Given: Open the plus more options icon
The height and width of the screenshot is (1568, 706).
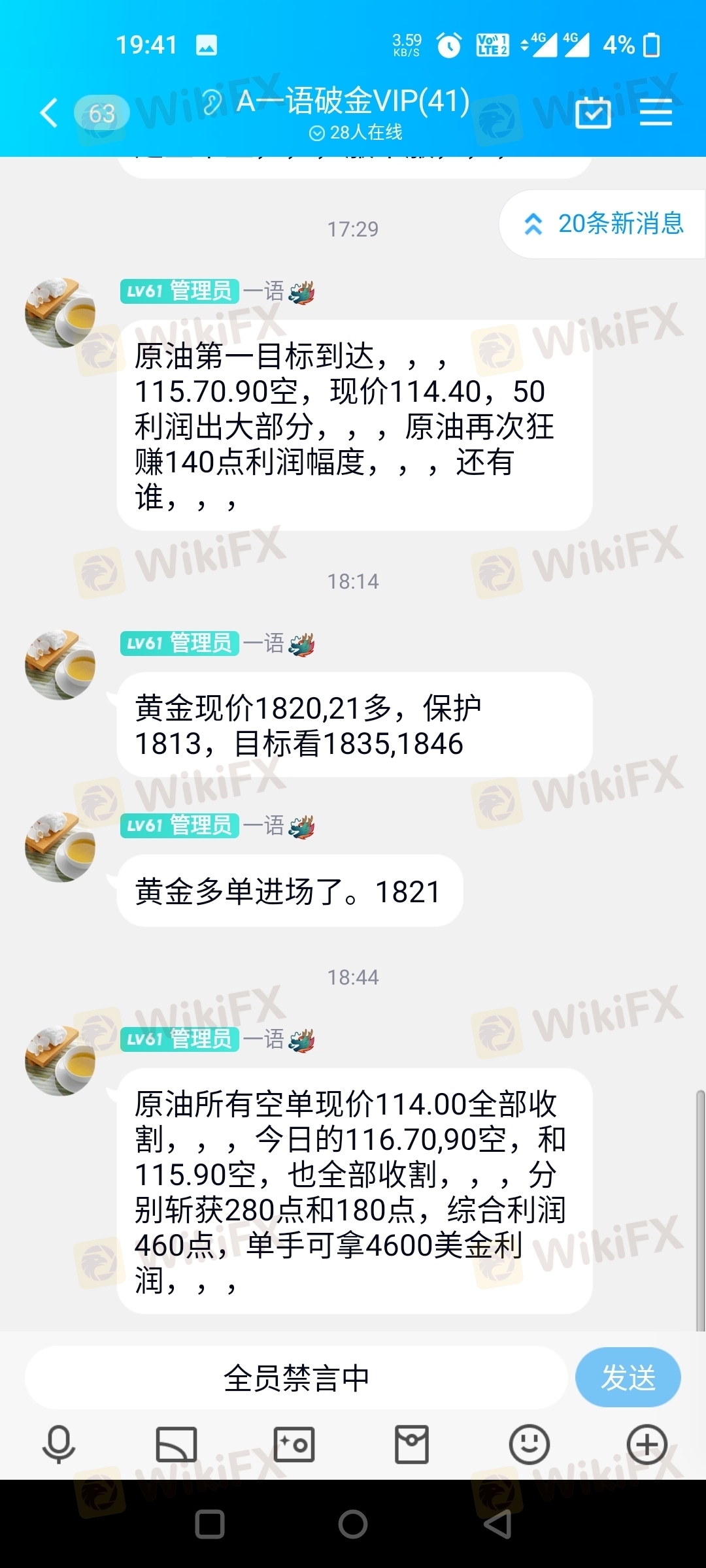Looking at the screenshot, I should [x=647, y=1444].
